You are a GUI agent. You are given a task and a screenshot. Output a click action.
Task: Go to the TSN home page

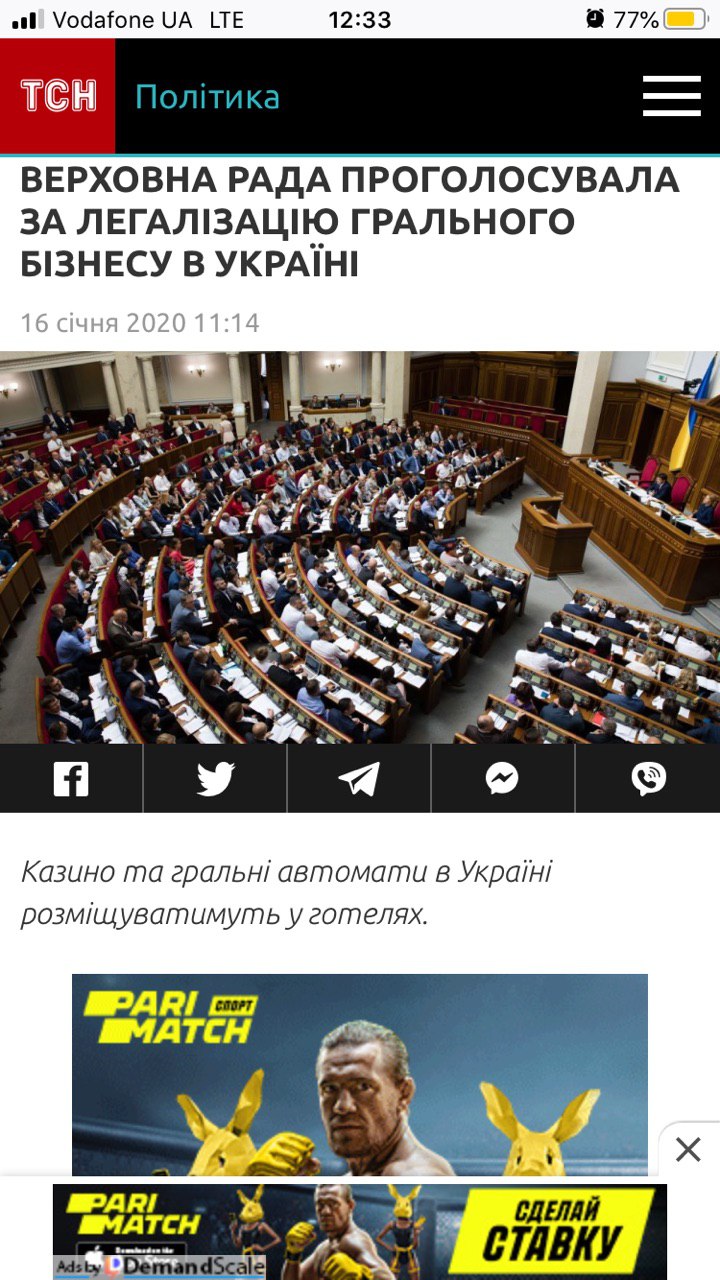tap(58, 97)
